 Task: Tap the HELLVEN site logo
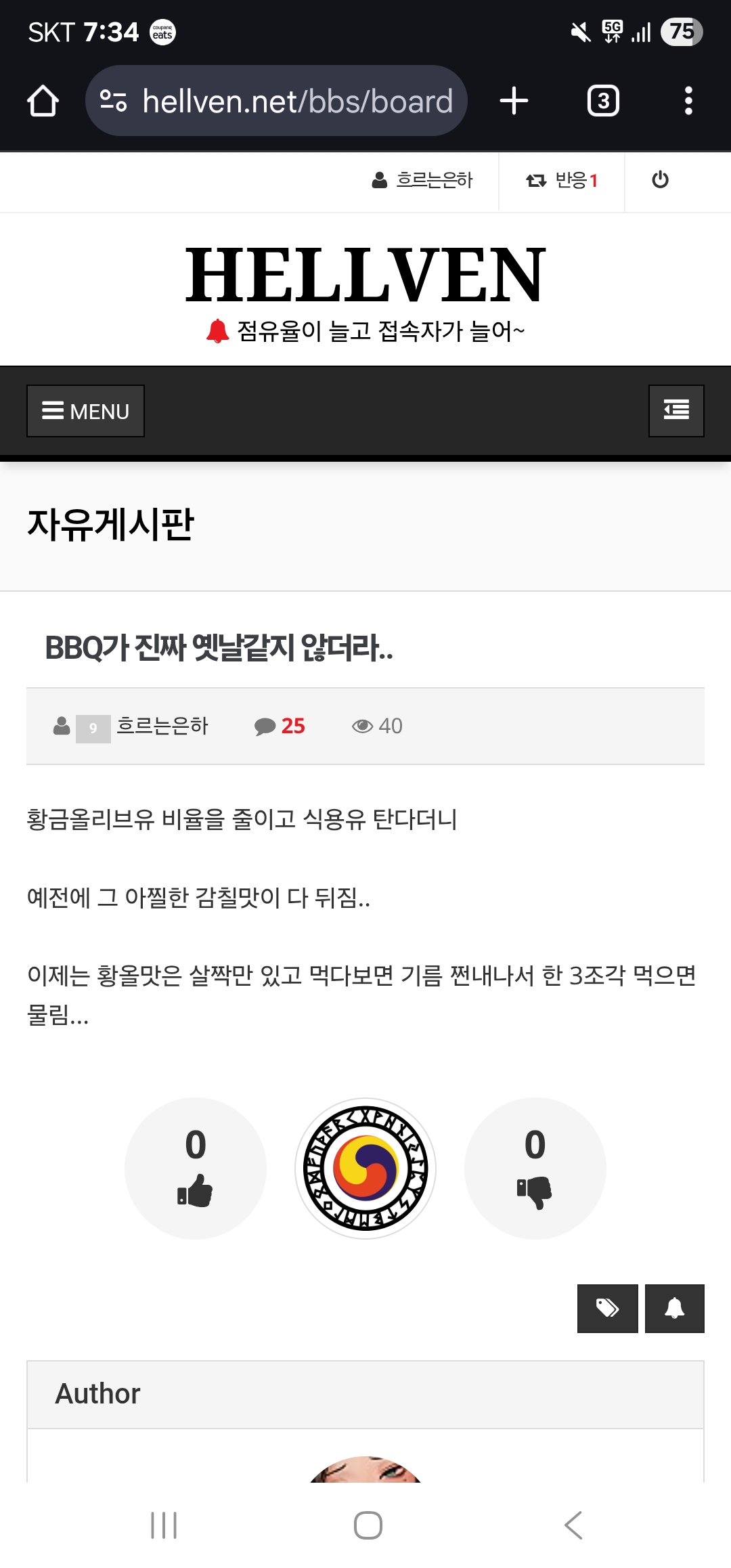pyautogui.click(x=365, y=274)
